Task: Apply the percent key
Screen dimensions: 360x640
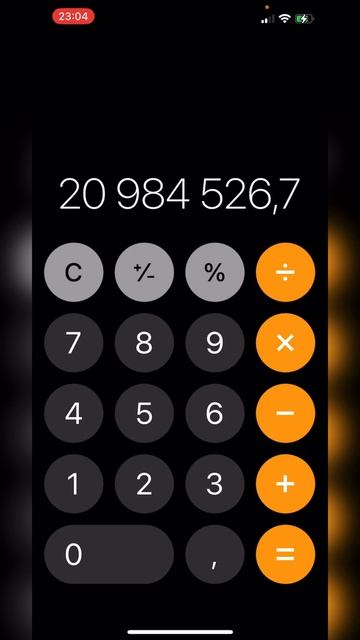Action: pos(215,272)
